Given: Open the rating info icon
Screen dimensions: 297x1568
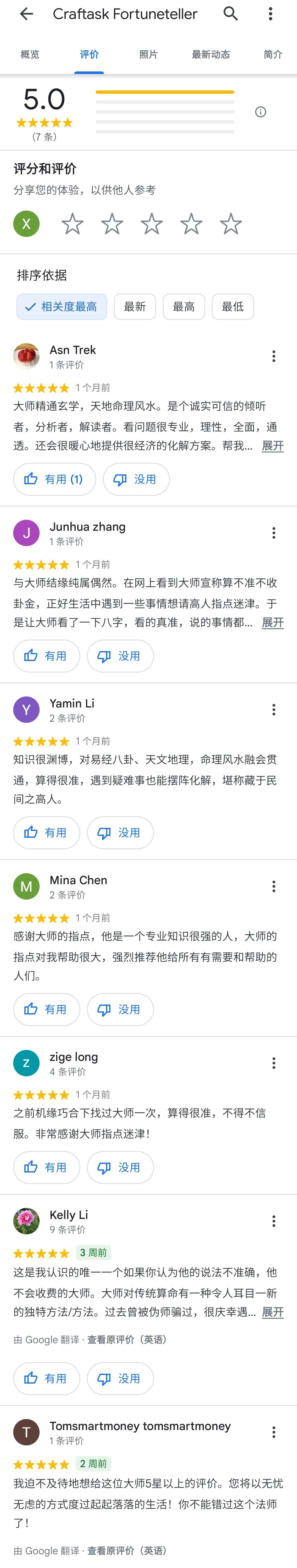Looking at the screenshot, I should (x=260, y=112).
